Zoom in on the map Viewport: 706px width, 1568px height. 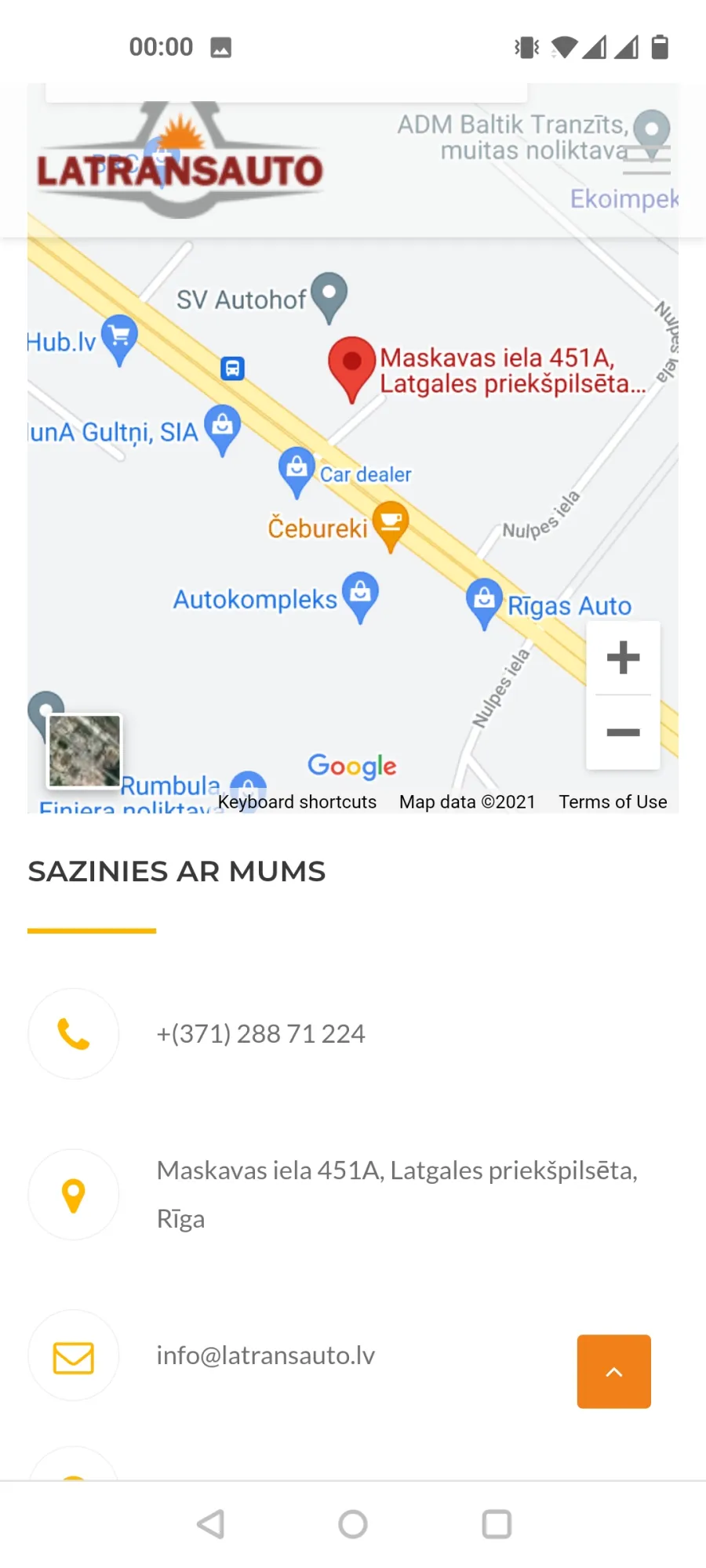pyautogui.click(x=623, y=658)
